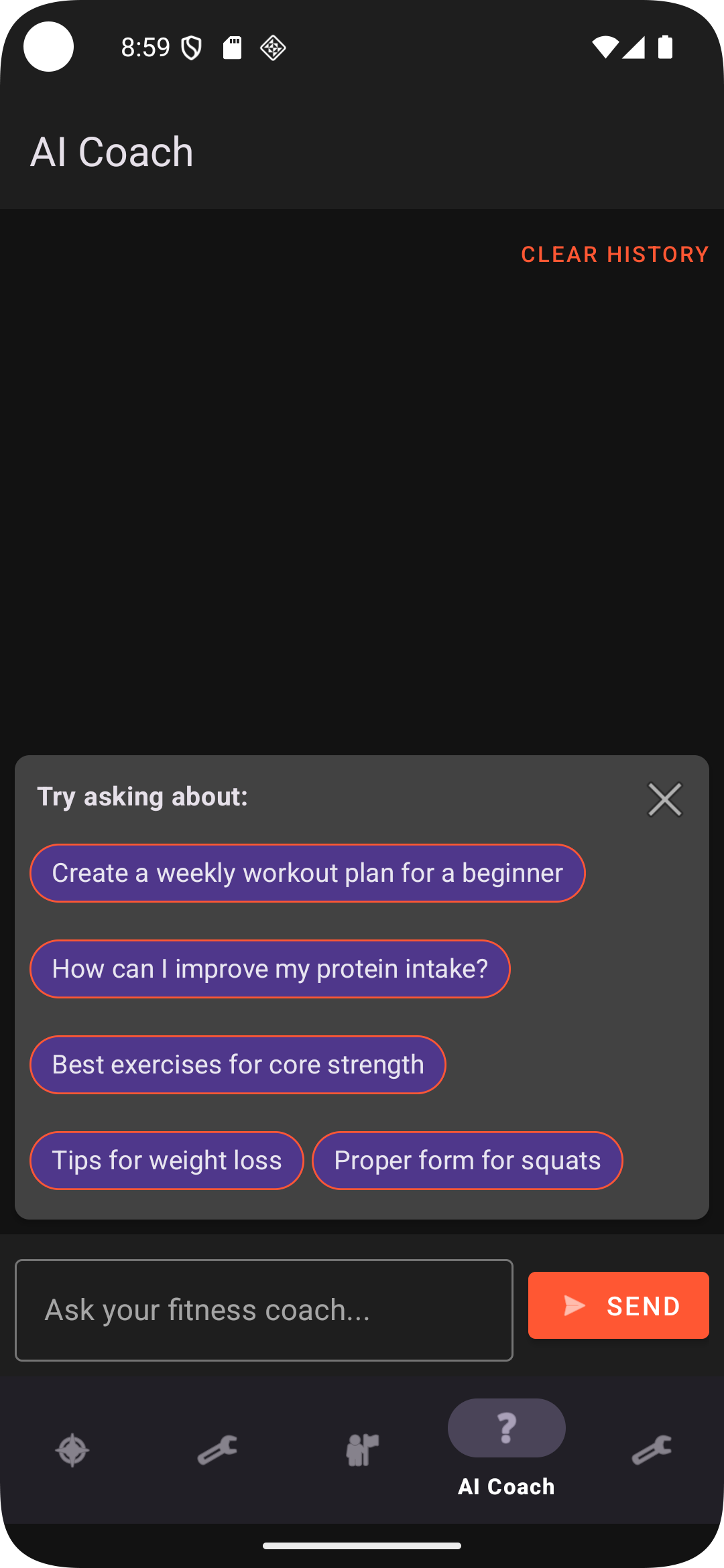Viewport: 724px width, 1568px height.
Task: Clear the chat history
Action: (614, 255)
